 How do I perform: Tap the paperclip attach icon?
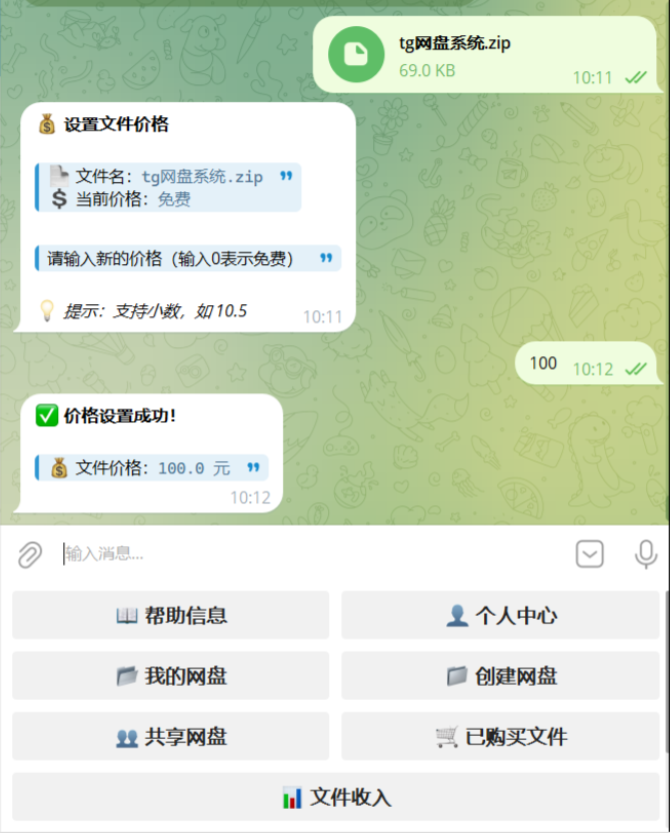coord(30,554)
